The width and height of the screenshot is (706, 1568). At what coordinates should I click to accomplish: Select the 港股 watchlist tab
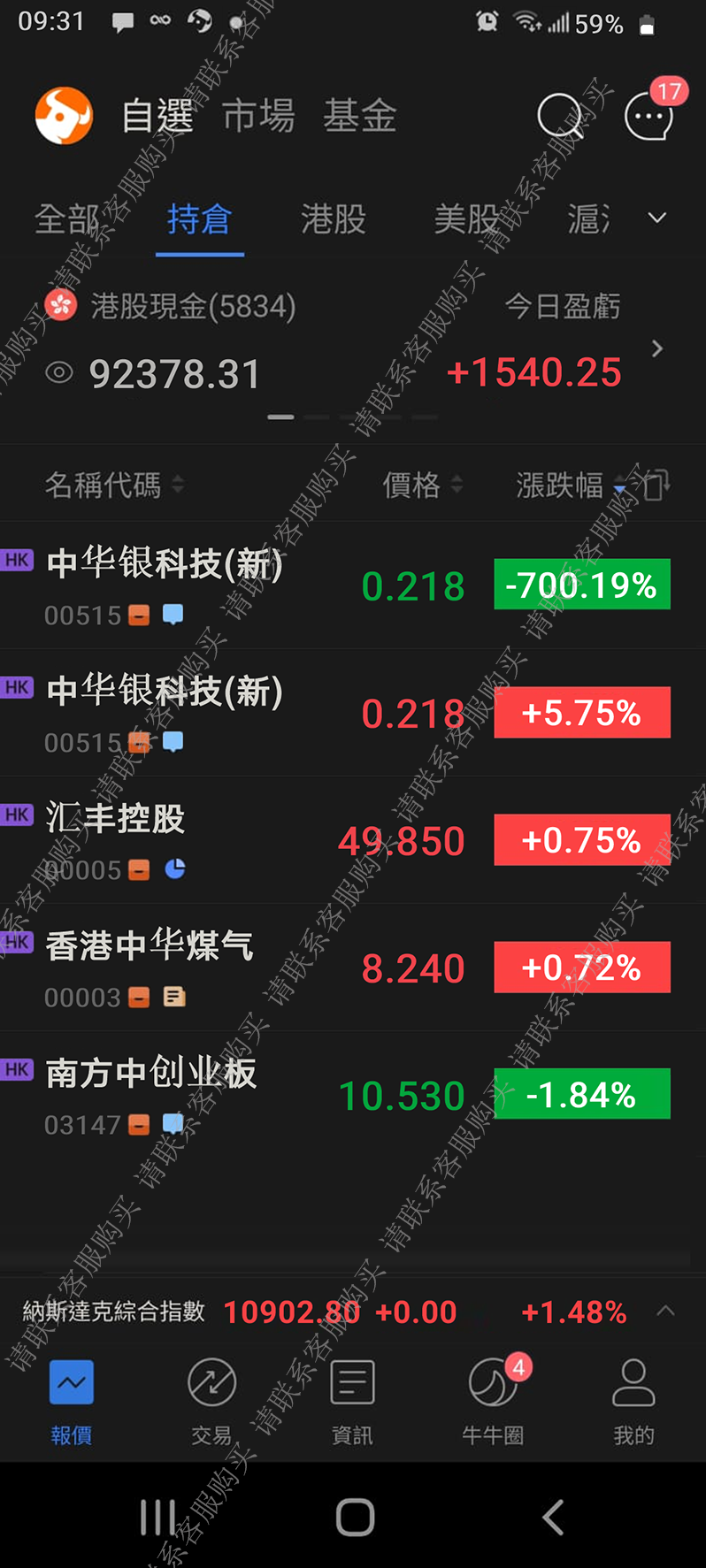(334, 218)
